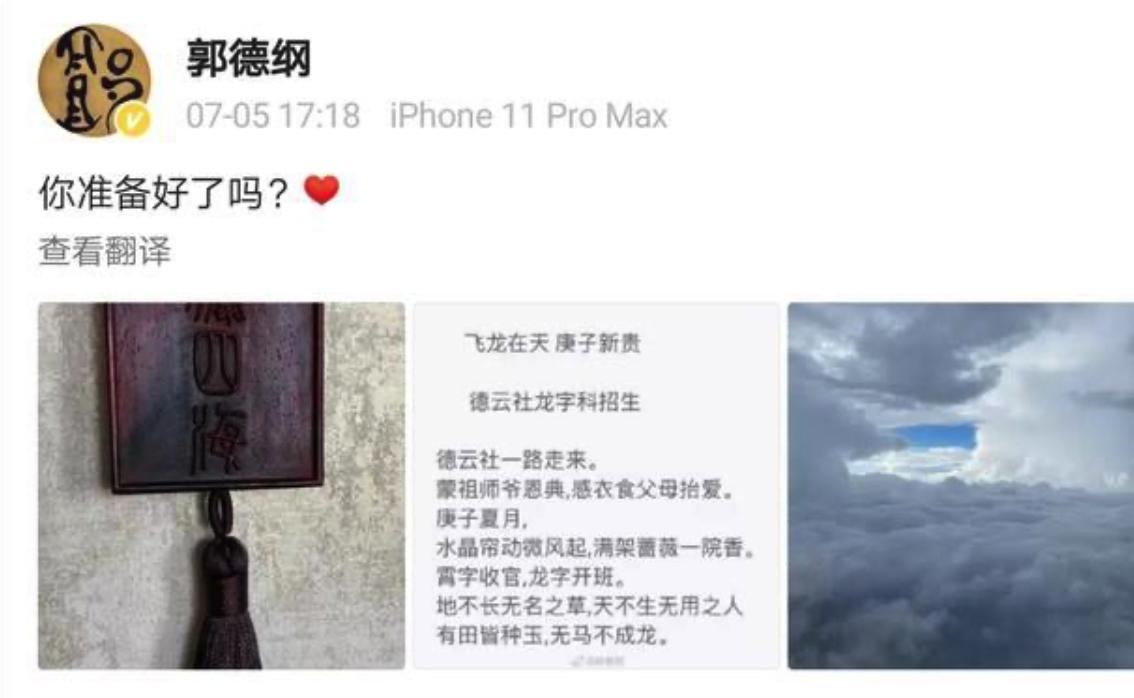Open 郭德纲's profile avatar
The height and width of the screenshot is (698, 1134).
[x=94, y=80]
